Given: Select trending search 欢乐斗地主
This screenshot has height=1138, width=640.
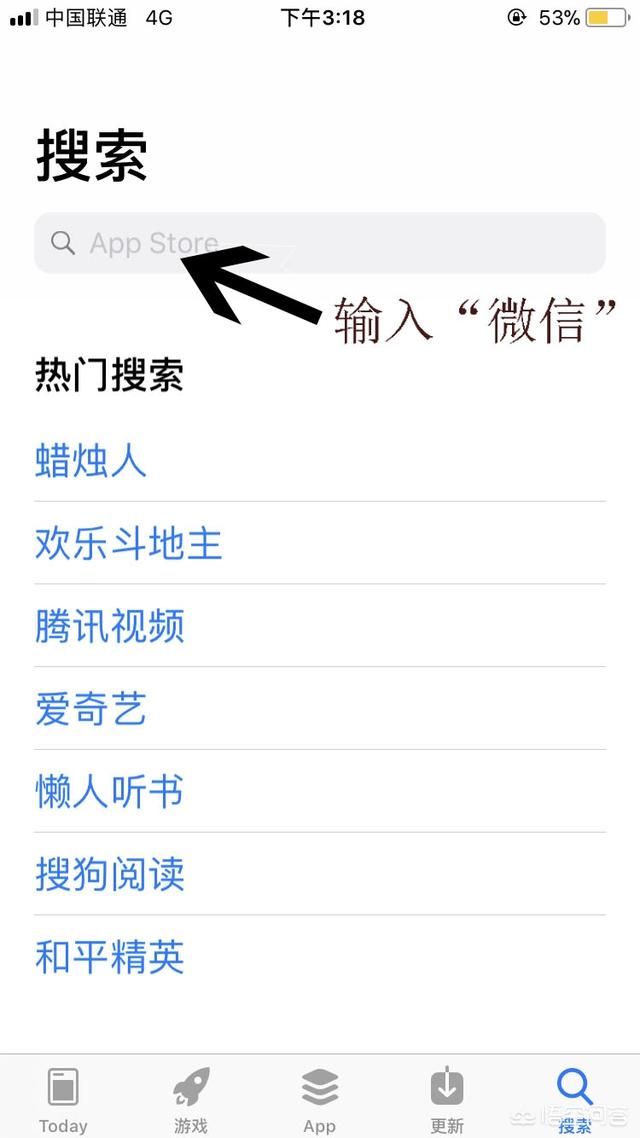Looking at the screenshot, I should (x=128, y=544).
